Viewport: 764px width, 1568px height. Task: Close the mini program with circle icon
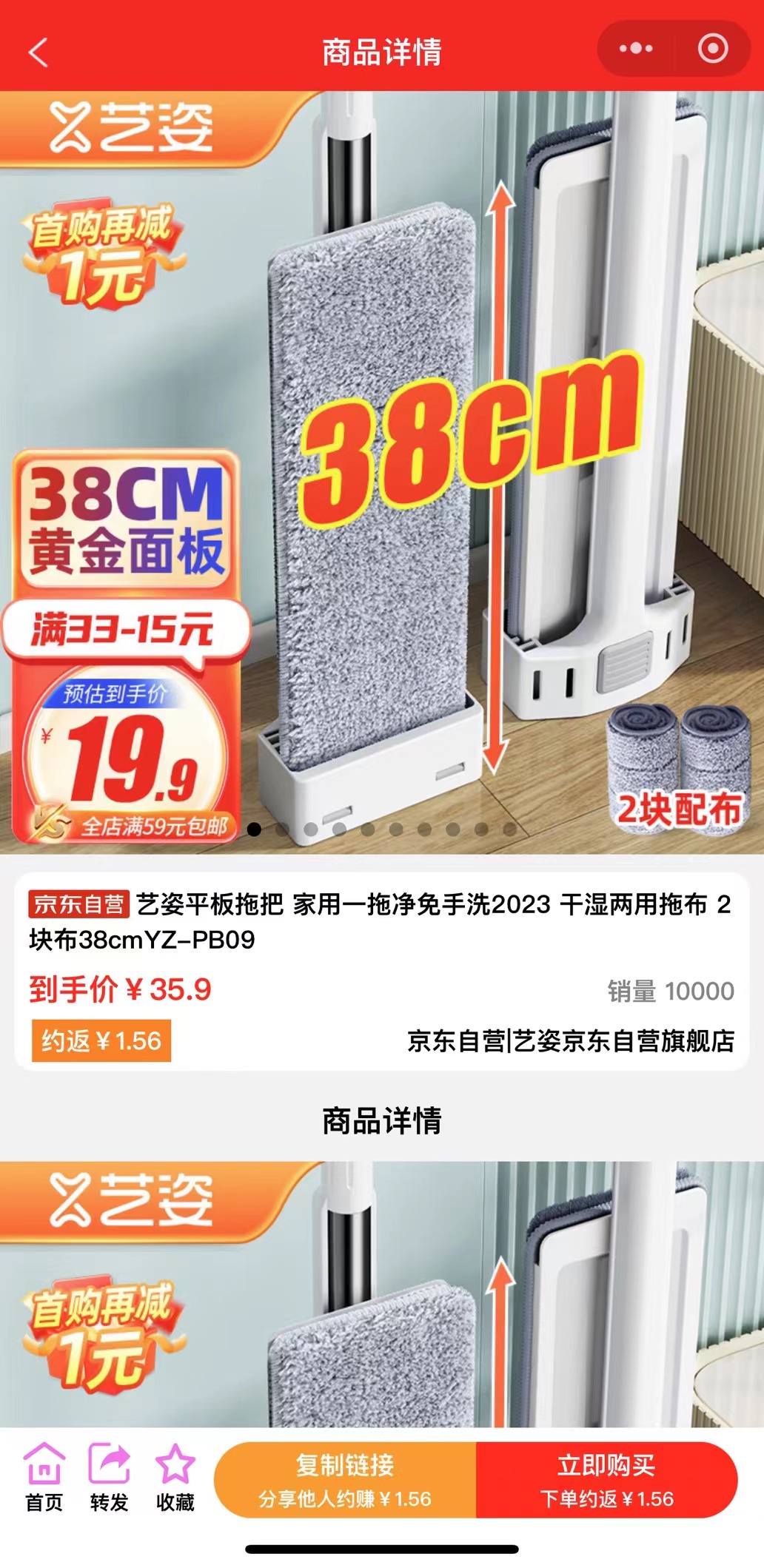point(712,49)
